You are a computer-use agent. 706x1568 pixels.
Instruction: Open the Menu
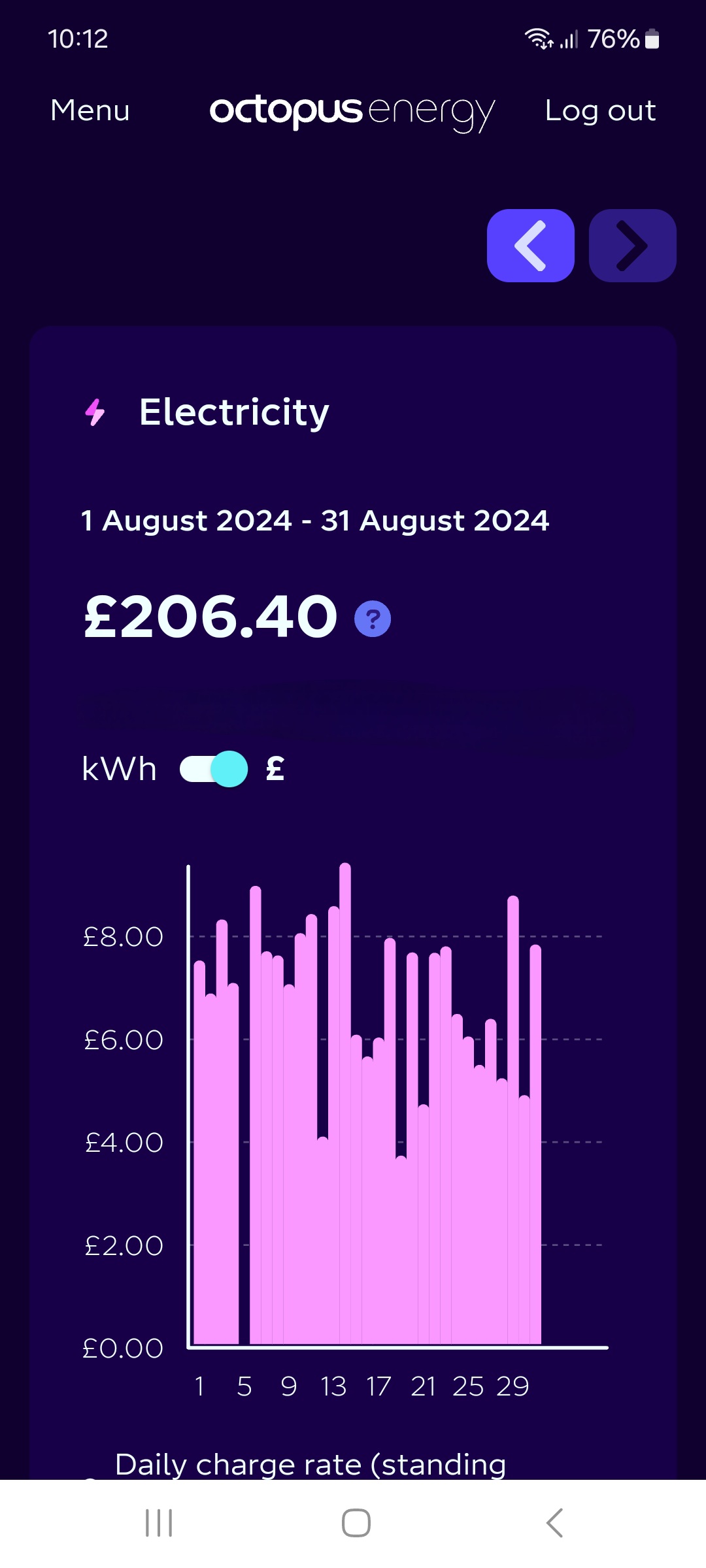coord(90,110)
